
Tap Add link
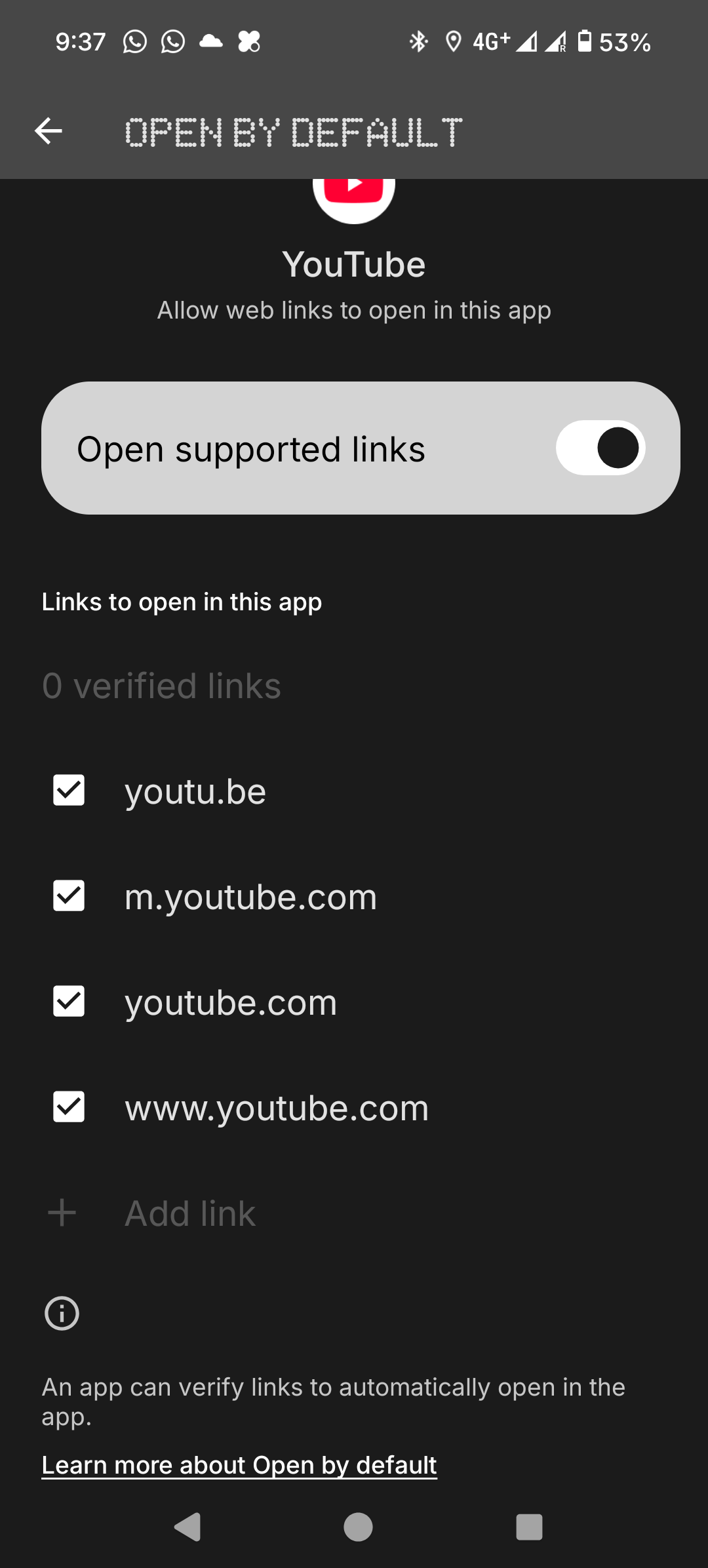[x=190, y=1213]
